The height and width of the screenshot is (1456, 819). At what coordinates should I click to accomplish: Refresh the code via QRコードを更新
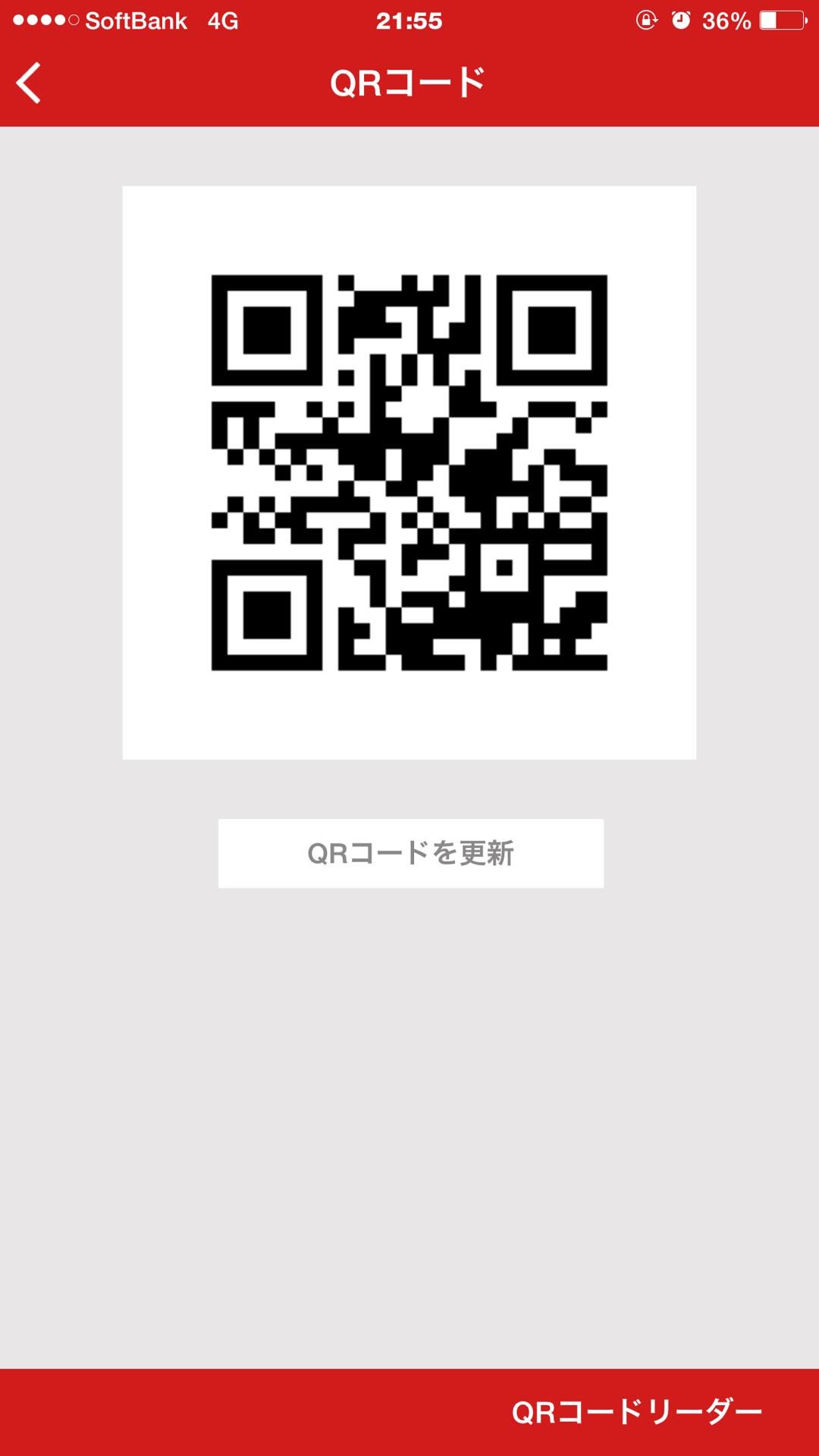tap(409, 852)
